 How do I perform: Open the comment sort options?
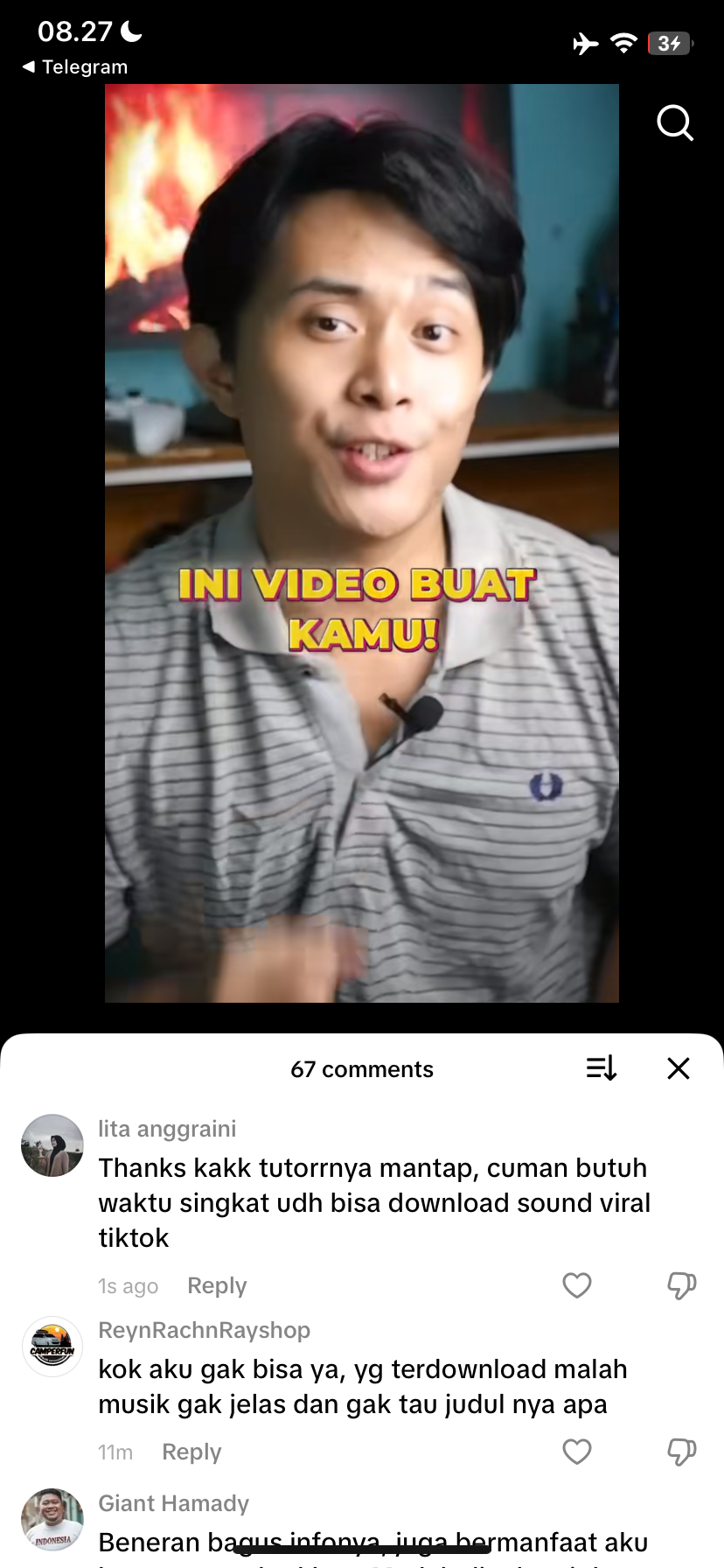click(602, 1068)
